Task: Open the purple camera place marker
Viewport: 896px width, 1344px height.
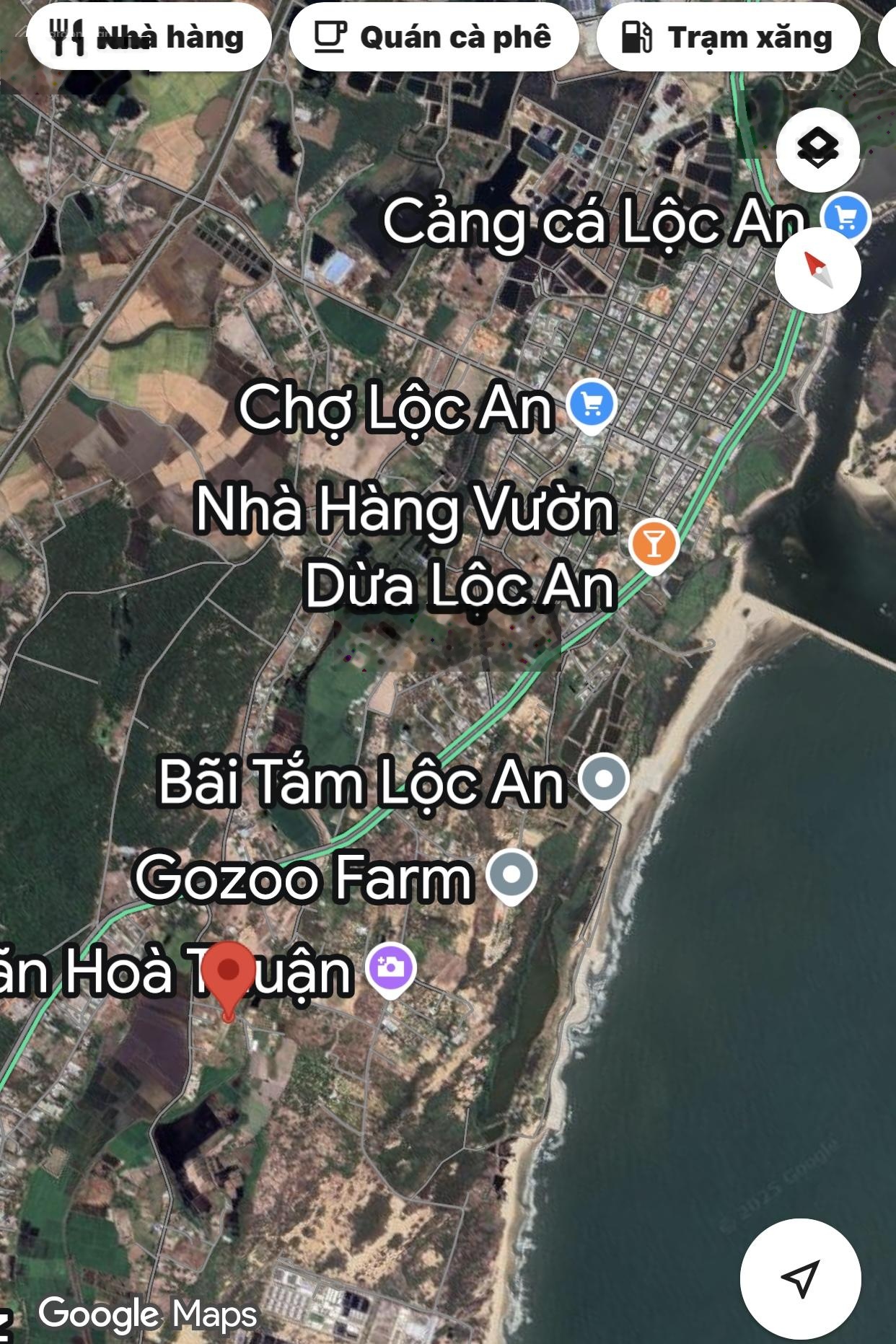Action: point(390,971)
